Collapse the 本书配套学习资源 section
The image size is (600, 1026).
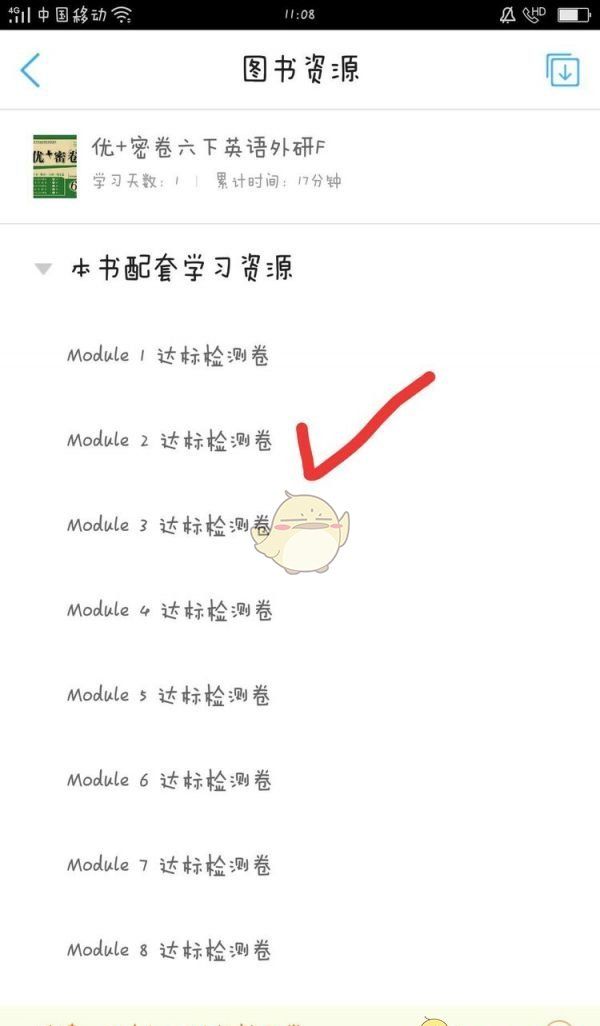click(43, 268)
